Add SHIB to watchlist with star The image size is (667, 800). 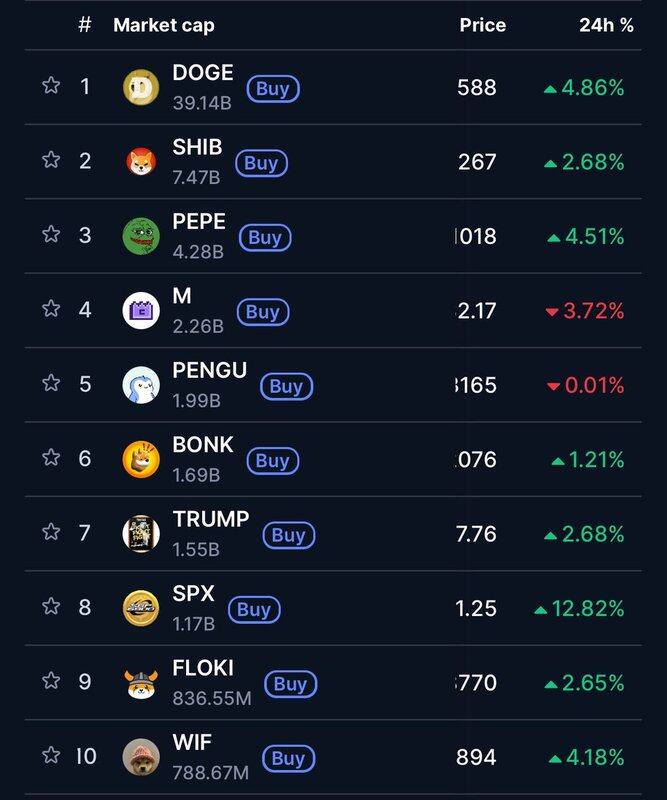(x=51, y=160)
